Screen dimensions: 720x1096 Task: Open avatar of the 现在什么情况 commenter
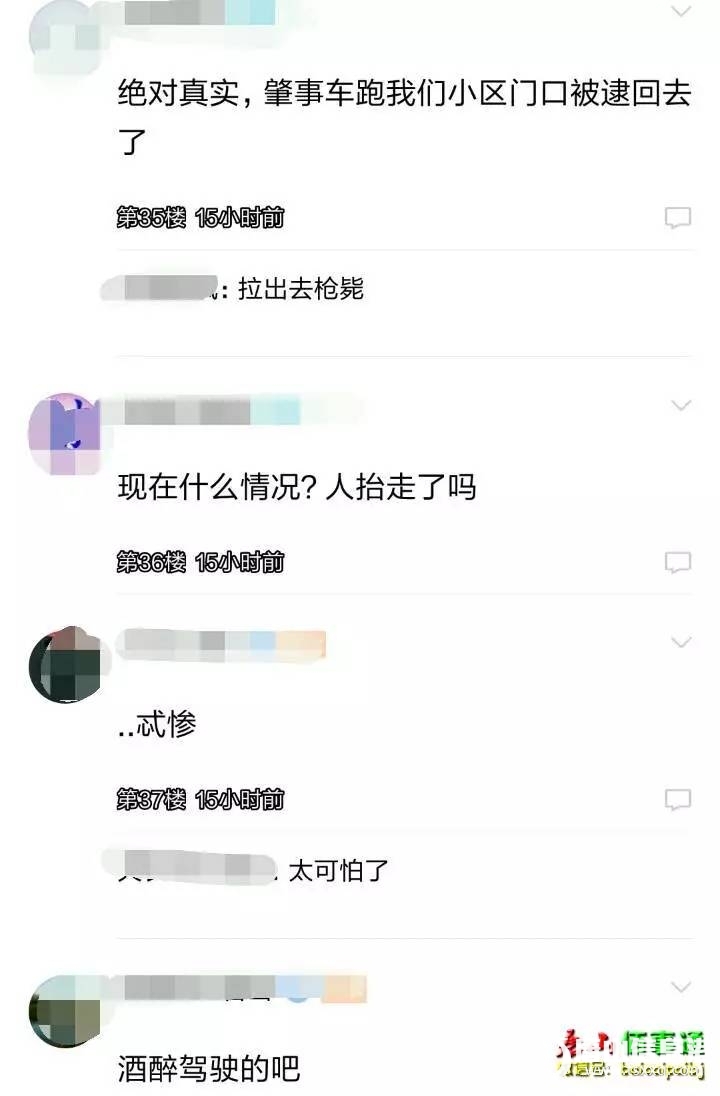pyautogui.click(x=62, y=433)
